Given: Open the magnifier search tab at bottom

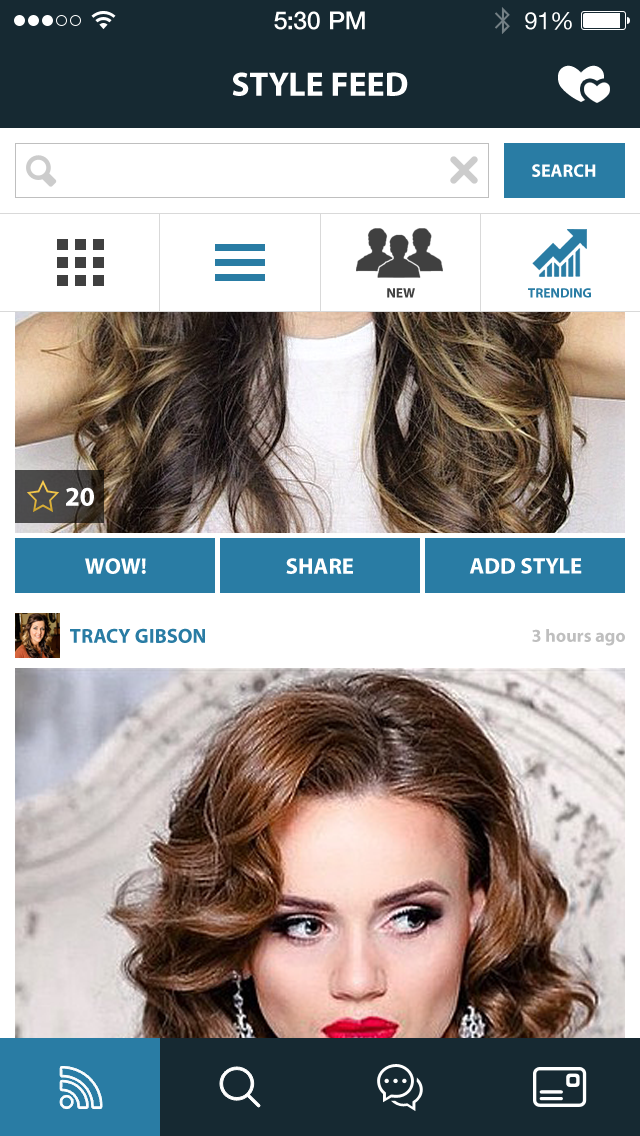Looking at the screenshot, I should coord(240,1087).
